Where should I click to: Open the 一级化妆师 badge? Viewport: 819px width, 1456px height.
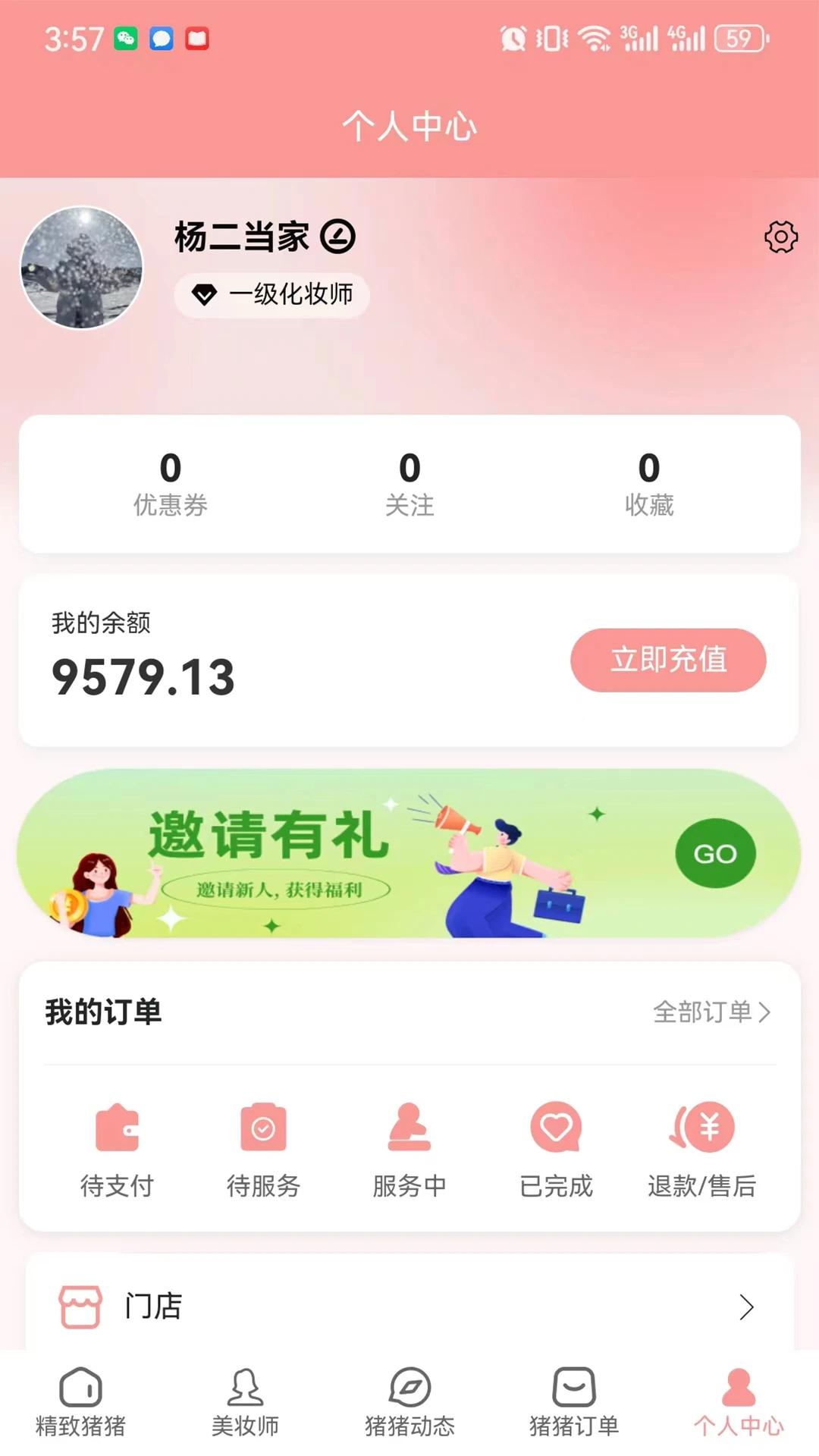271,295
